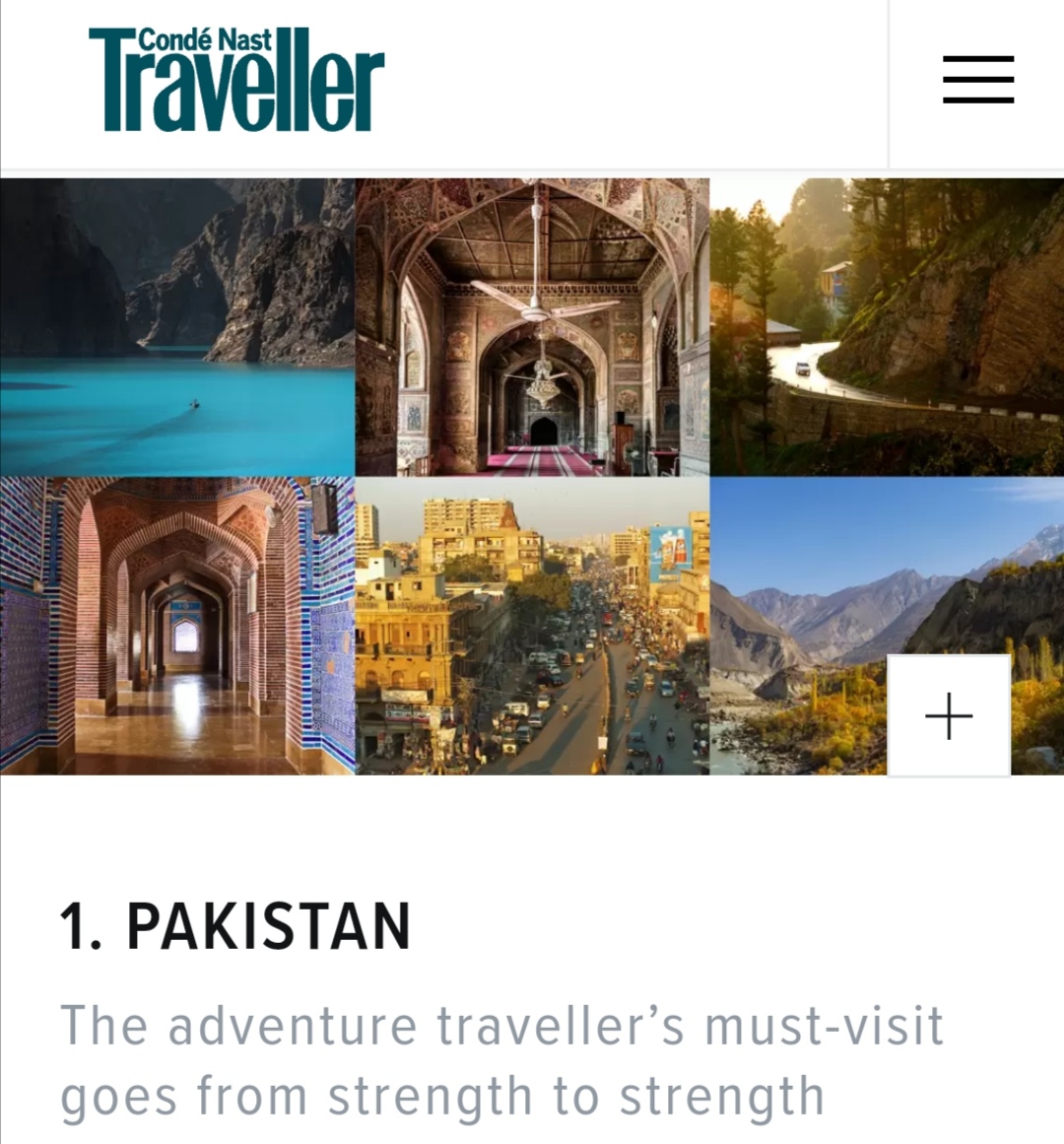Open the busy city street photo

tap(532, 626)
